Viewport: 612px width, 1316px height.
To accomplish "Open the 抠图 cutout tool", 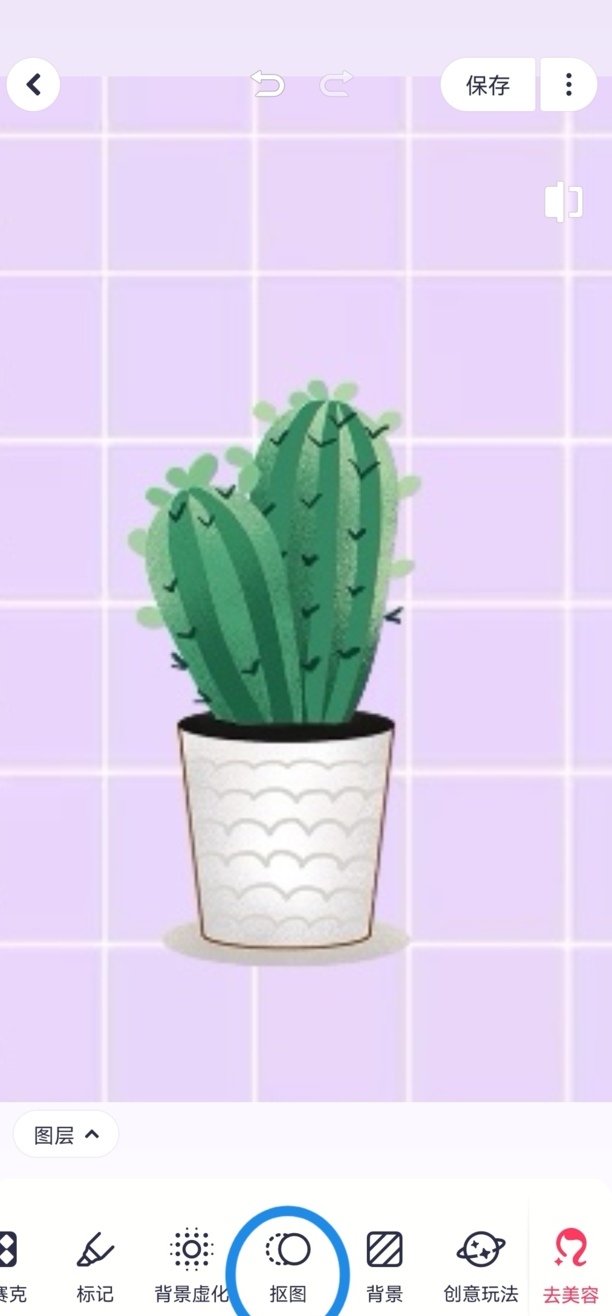I will tap(288, 1265).
